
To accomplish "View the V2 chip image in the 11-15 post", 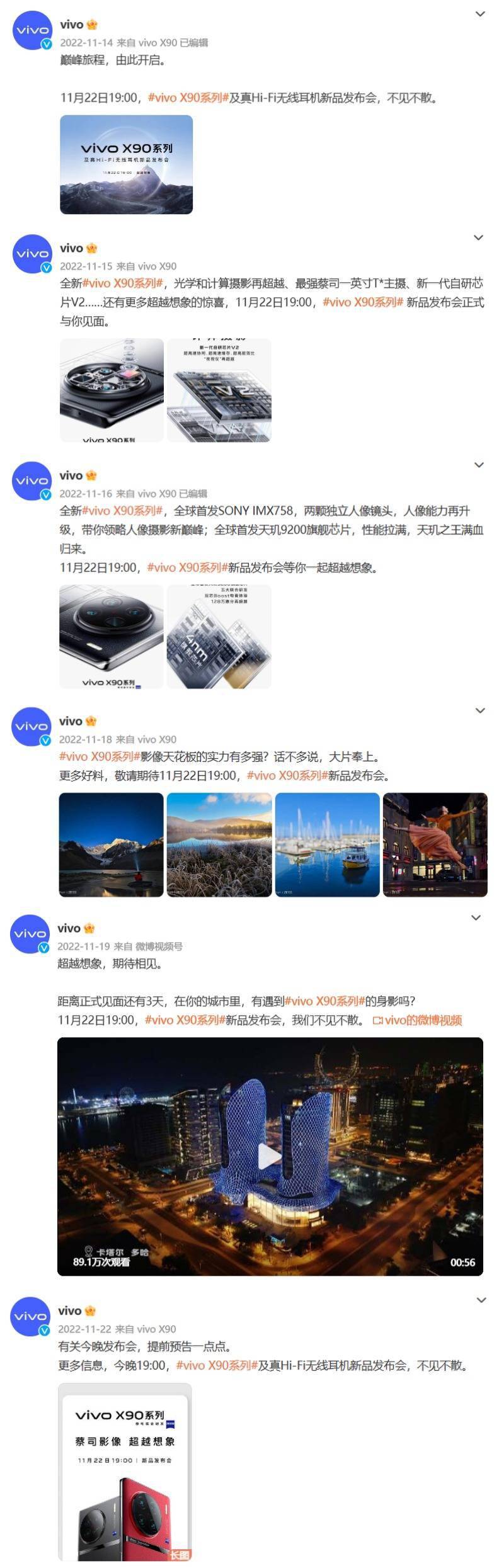I will (x=219, y=390).
